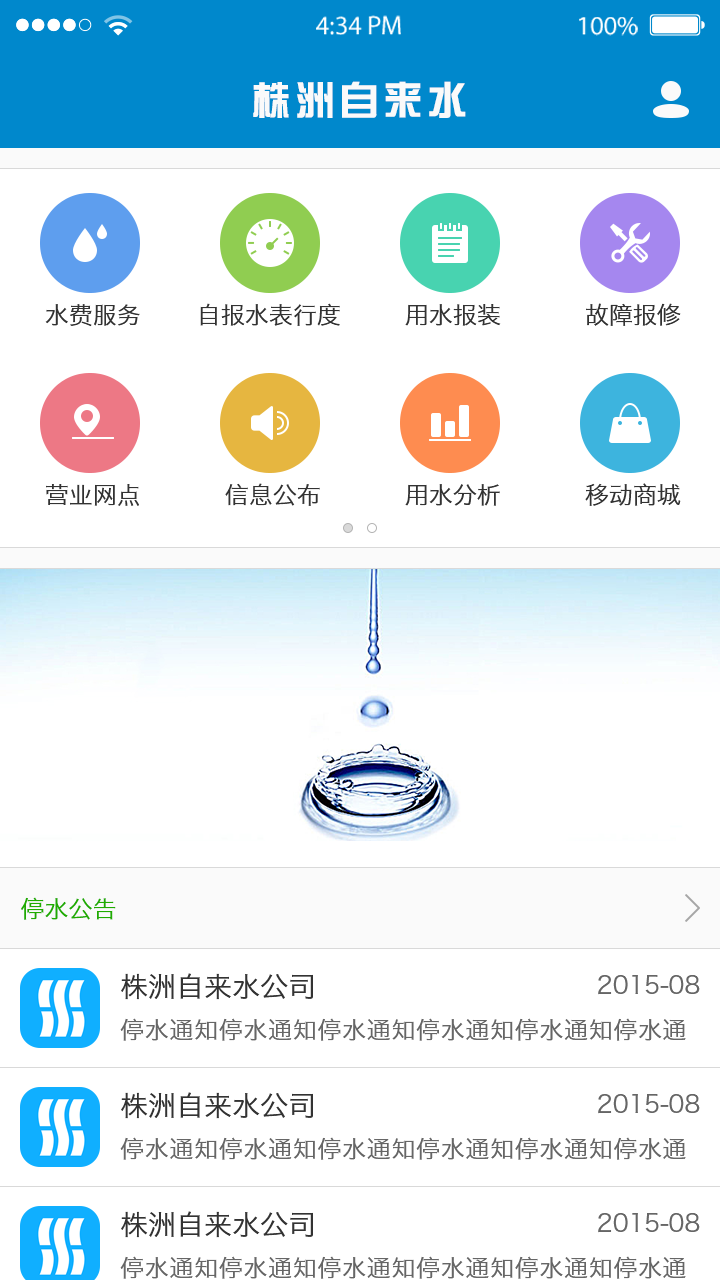
Task: Open 用水报装 water installation service
Action: (450, 243)
